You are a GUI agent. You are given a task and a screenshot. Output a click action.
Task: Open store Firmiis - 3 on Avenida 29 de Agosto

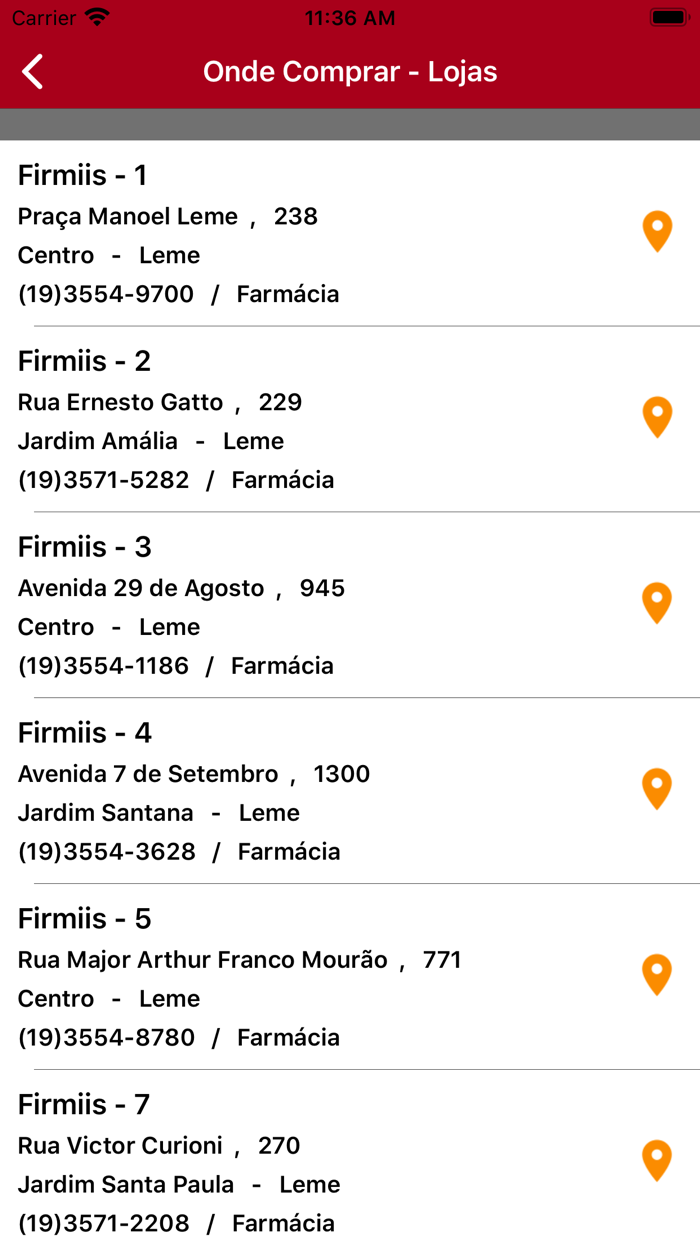(x=350, y=605)
